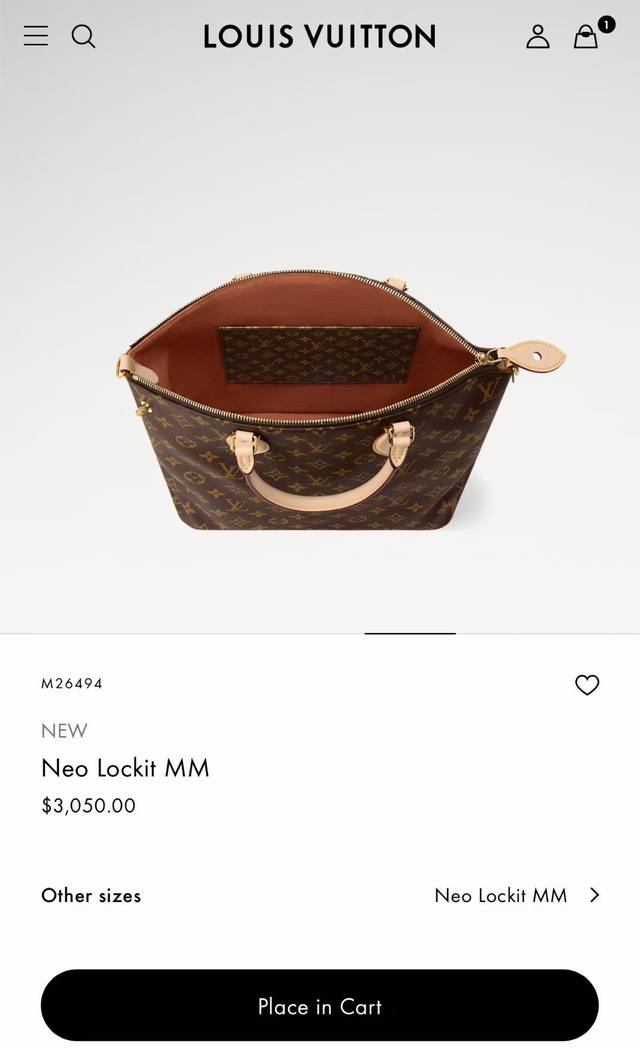Open the shopping bag with 1 item
Viewport: 640px width, 1048px height.
[587, 37]
